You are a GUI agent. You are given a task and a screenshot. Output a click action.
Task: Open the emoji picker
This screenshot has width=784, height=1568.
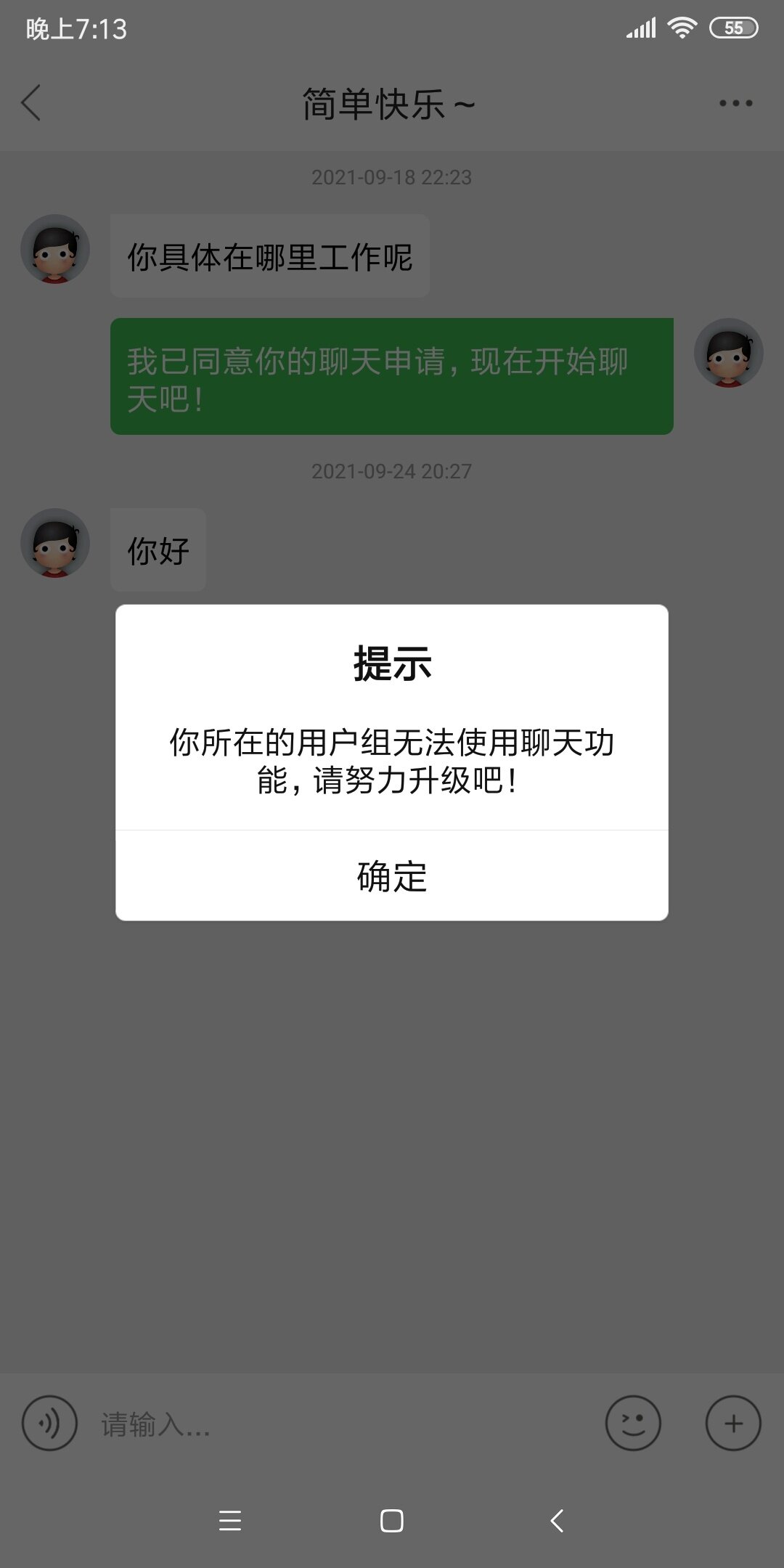633,1423
